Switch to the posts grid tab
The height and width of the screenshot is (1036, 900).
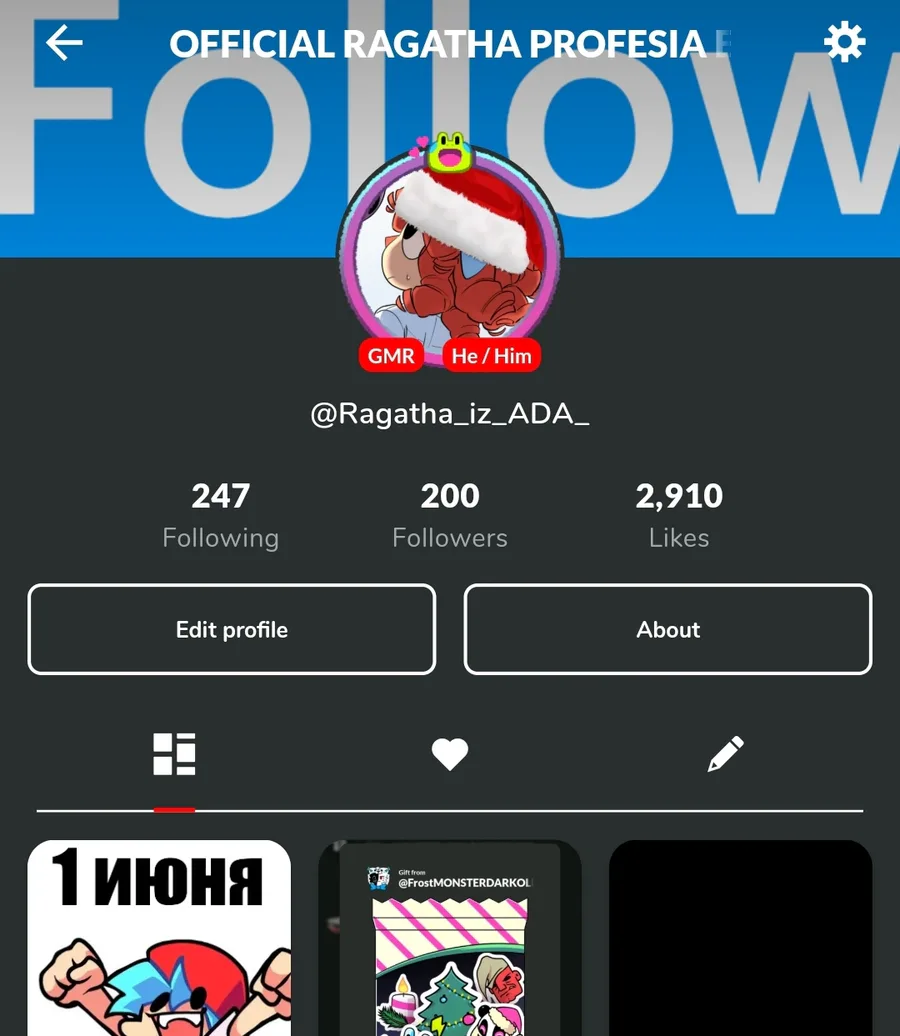pos(174,754)
